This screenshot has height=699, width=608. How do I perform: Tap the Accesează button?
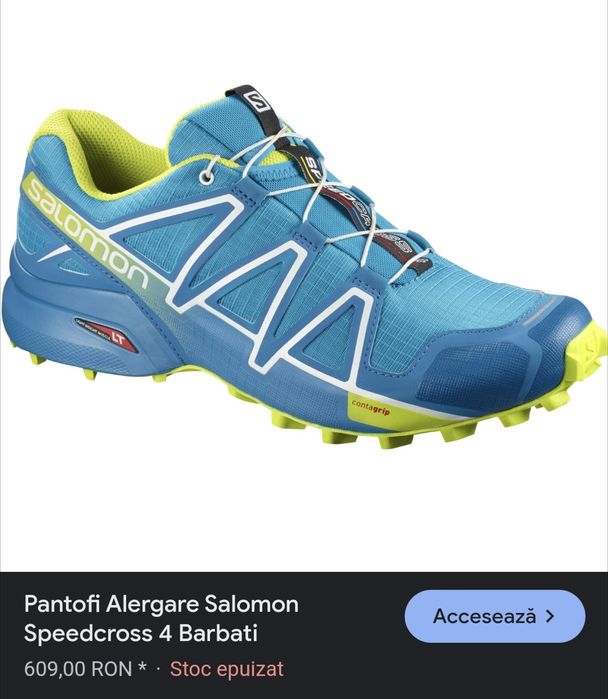(494, 616)
